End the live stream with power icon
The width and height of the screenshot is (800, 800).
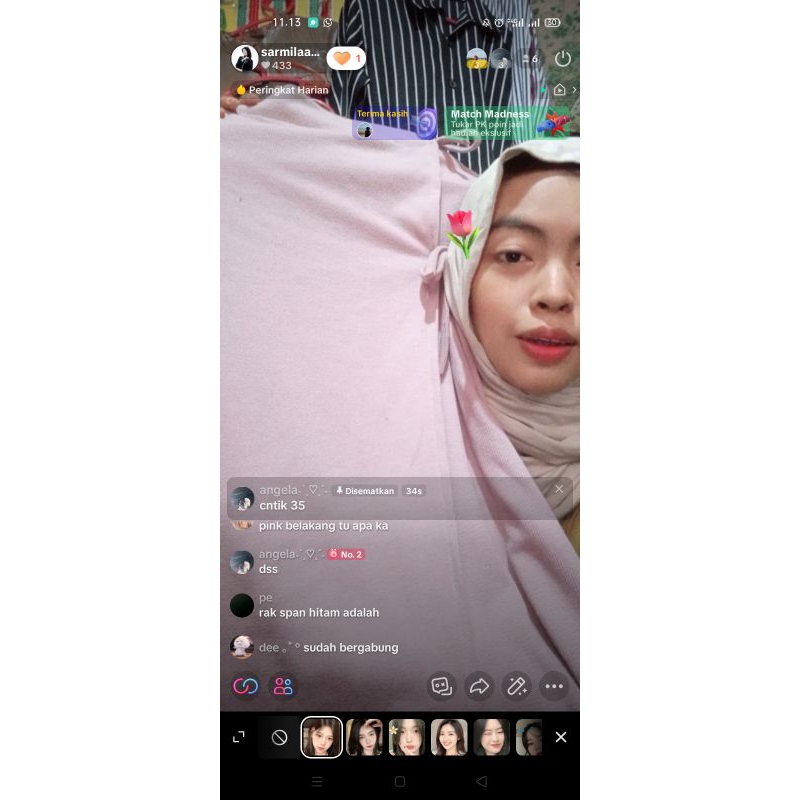pyautogui.click(x=563, y=58)
